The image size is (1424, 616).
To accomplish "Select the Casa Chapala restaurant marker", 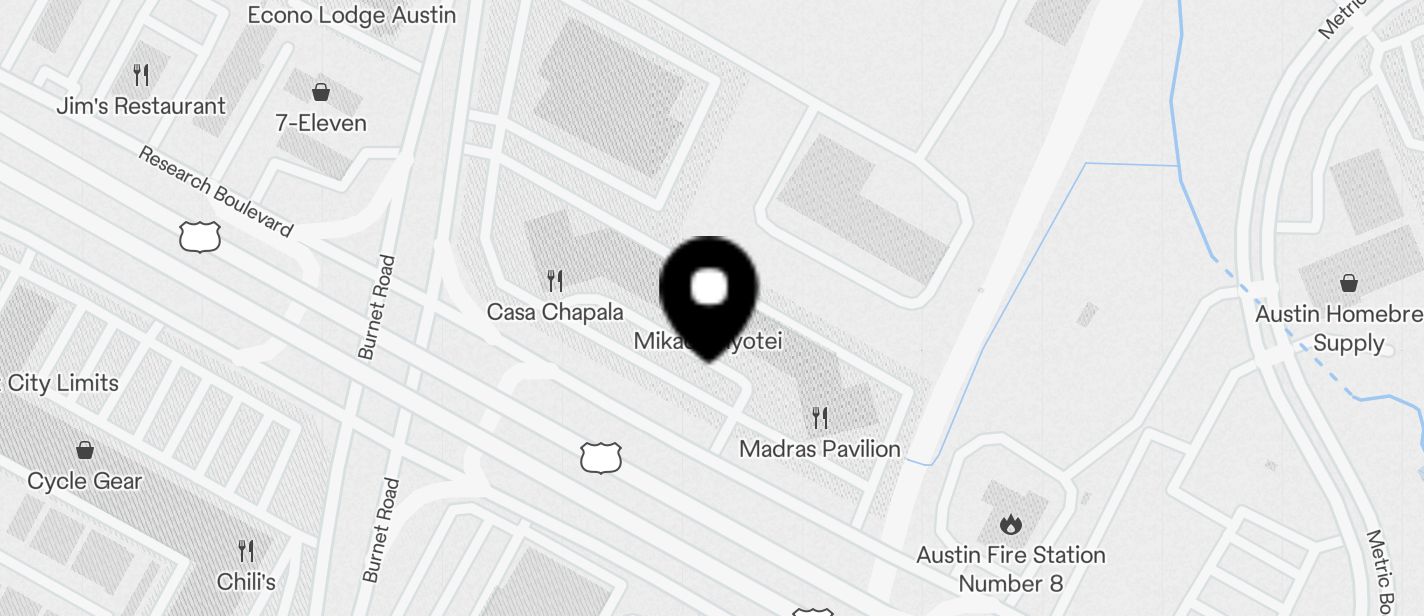I will tap(556, 281).
